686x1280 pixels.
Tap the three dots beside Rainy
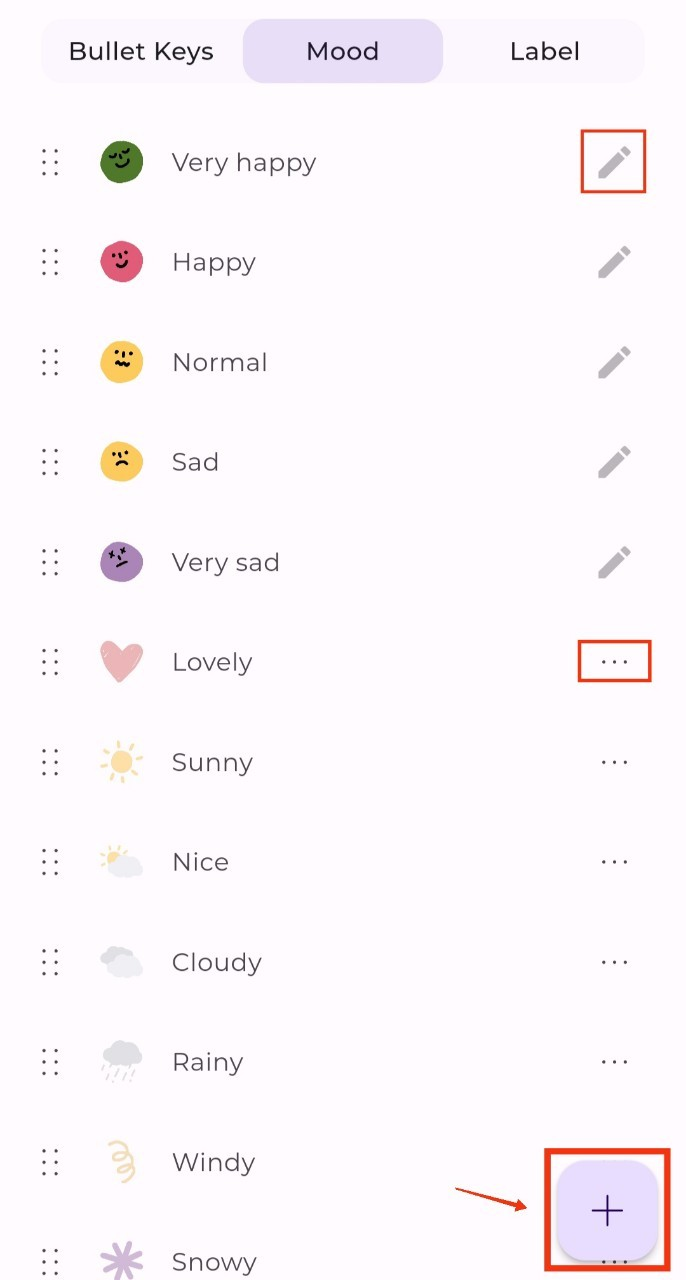click(x=614, y=1062)
